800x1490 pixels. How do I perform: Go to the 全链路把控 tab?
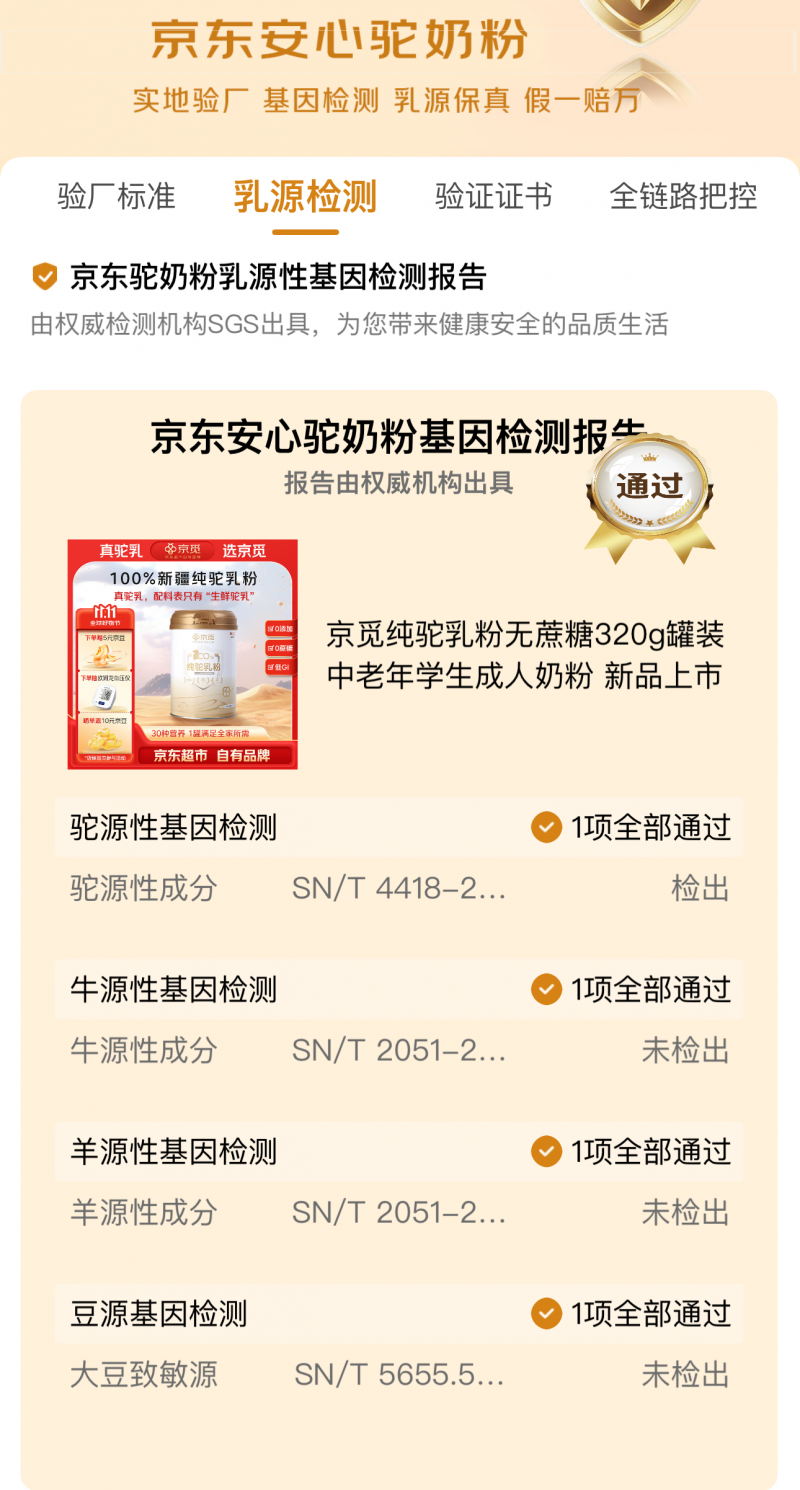tap(683, 196)
